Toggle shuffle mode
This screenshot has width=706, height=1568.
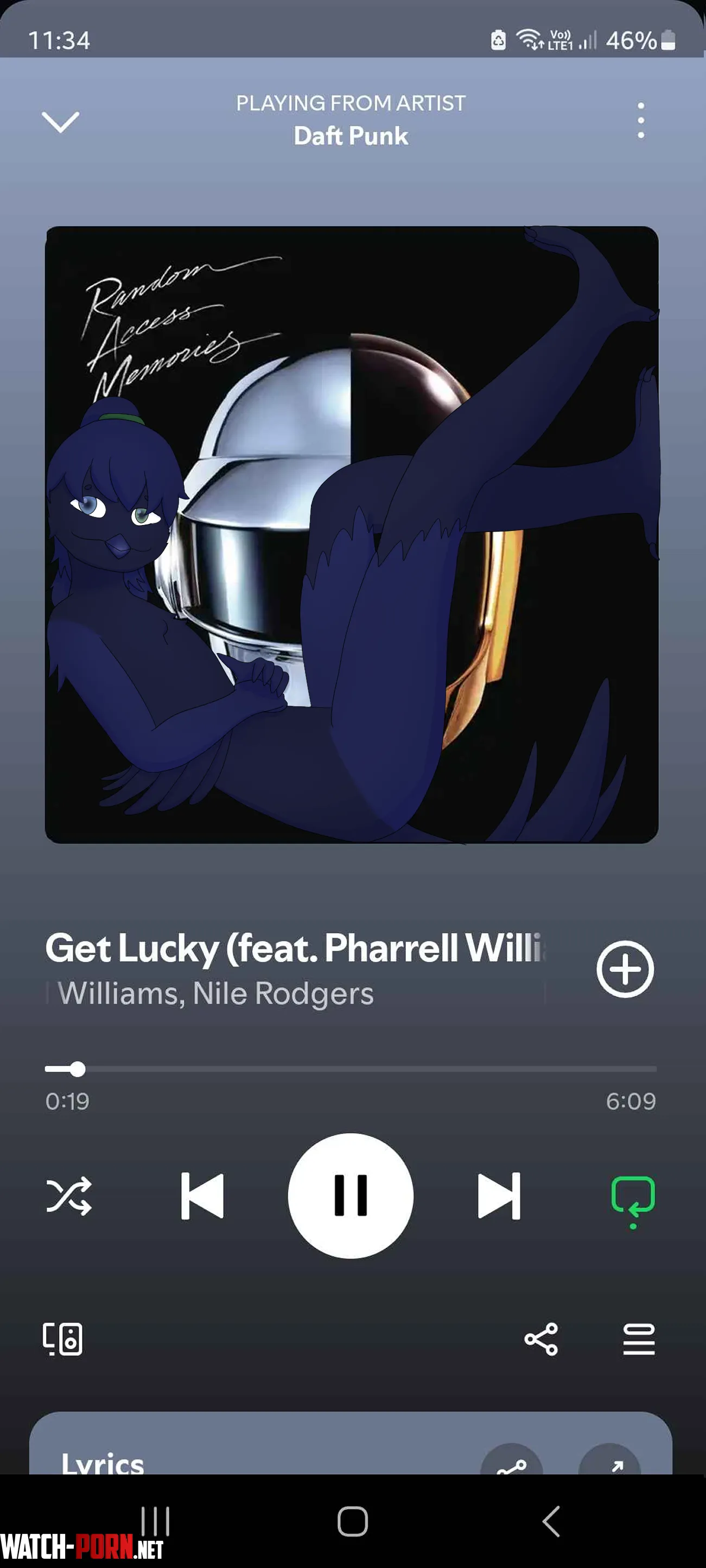click(69, 1196)
